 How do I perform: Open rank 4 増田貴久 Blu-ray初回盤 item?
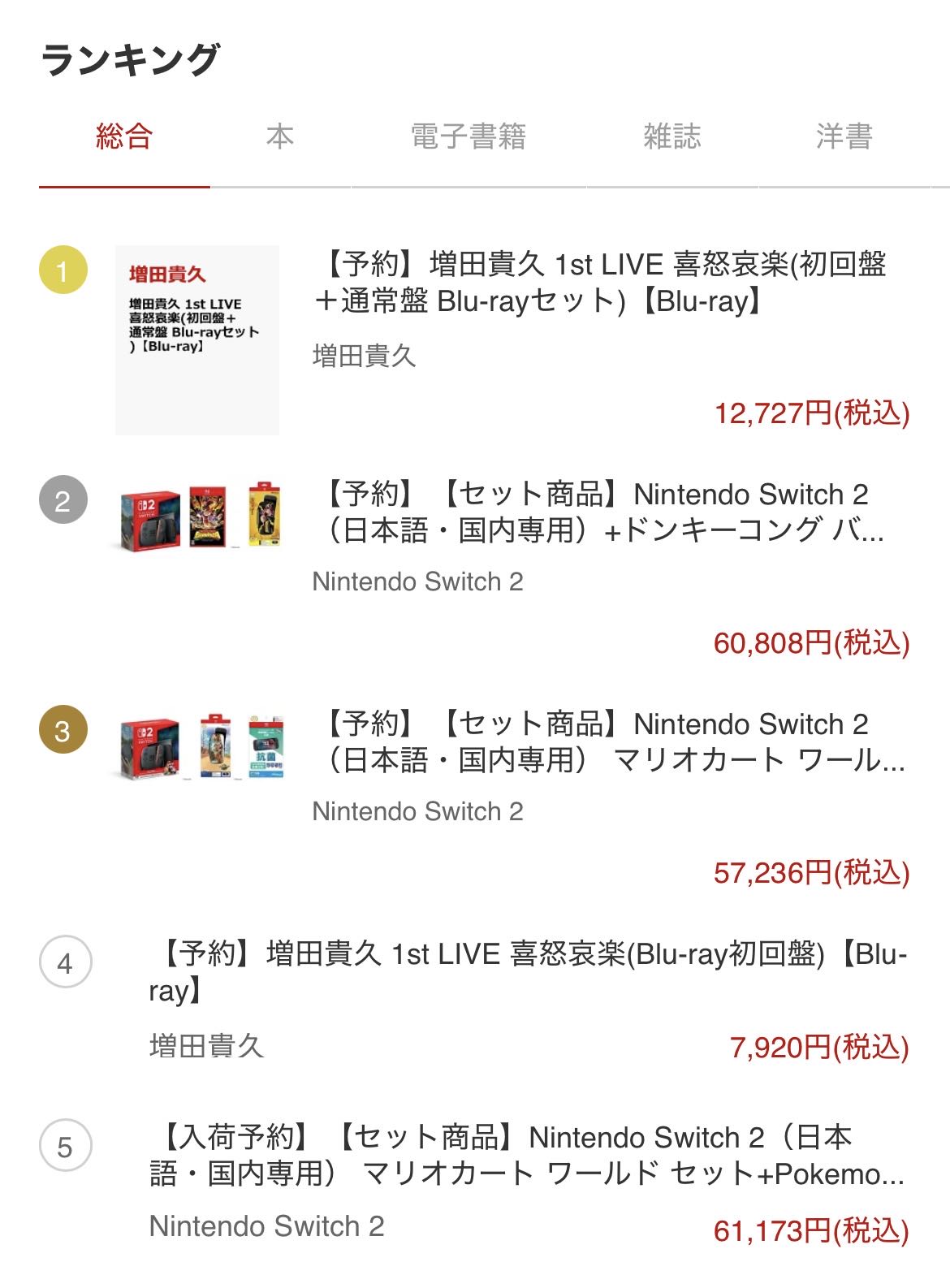coord(528,972)
